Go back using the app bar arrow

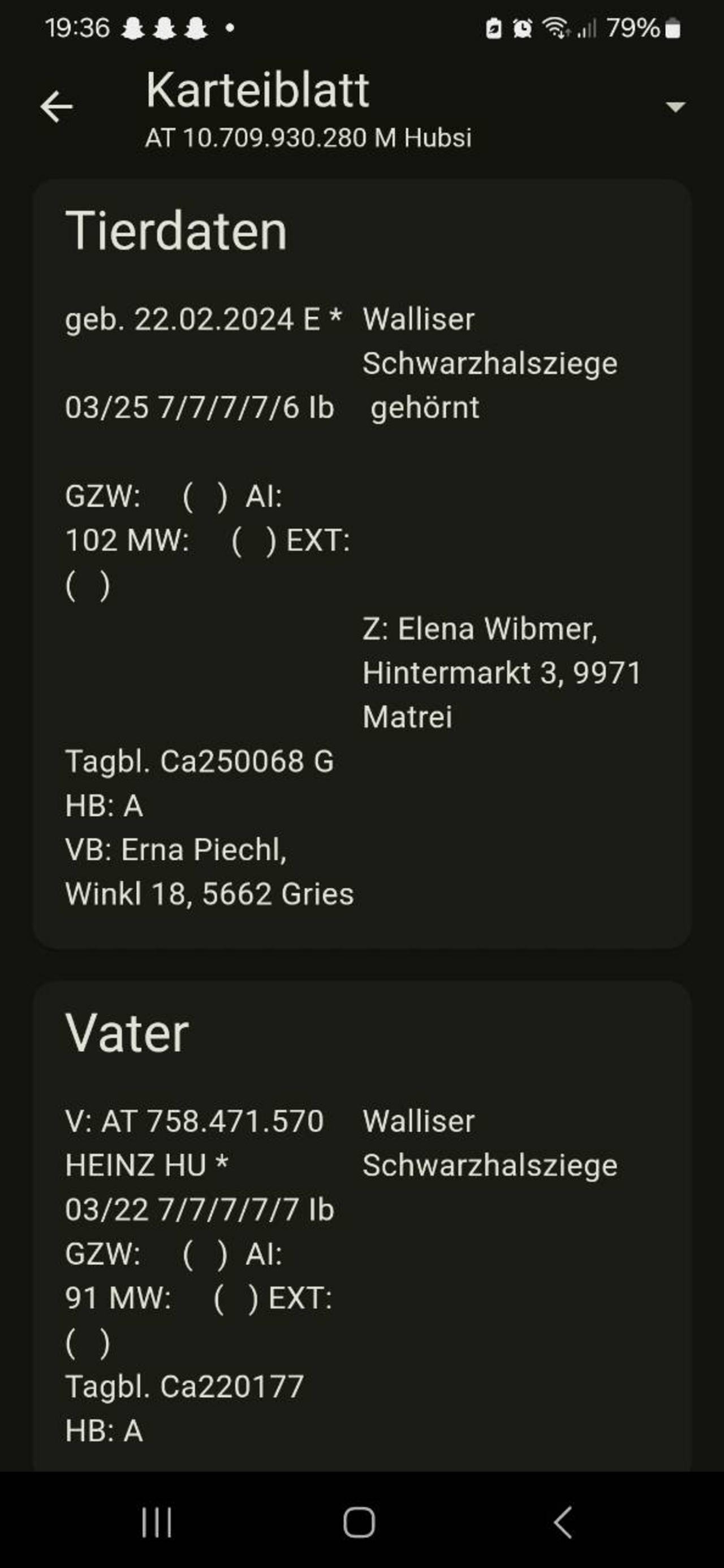click(57, 106)
